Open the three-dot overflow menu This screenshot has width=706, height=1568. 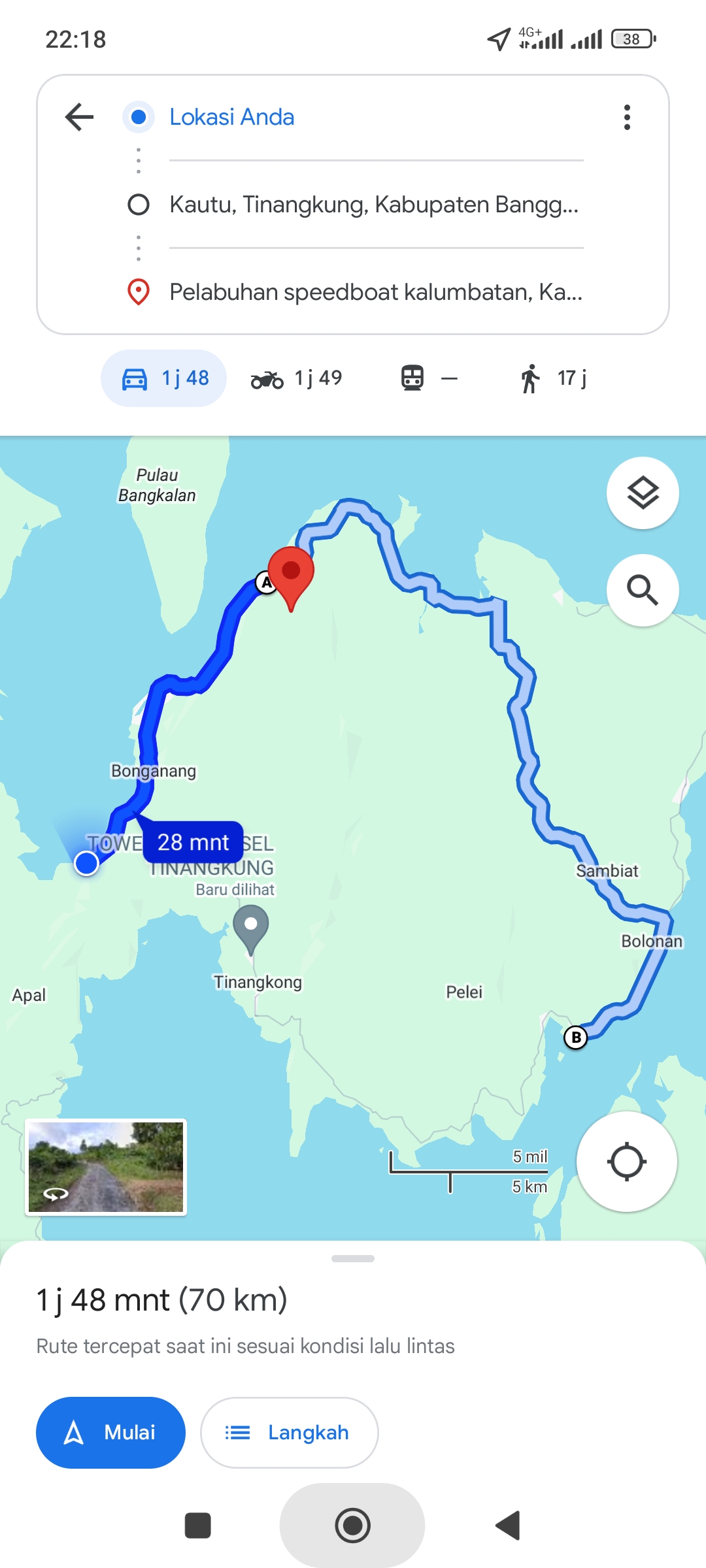[627, 118]
